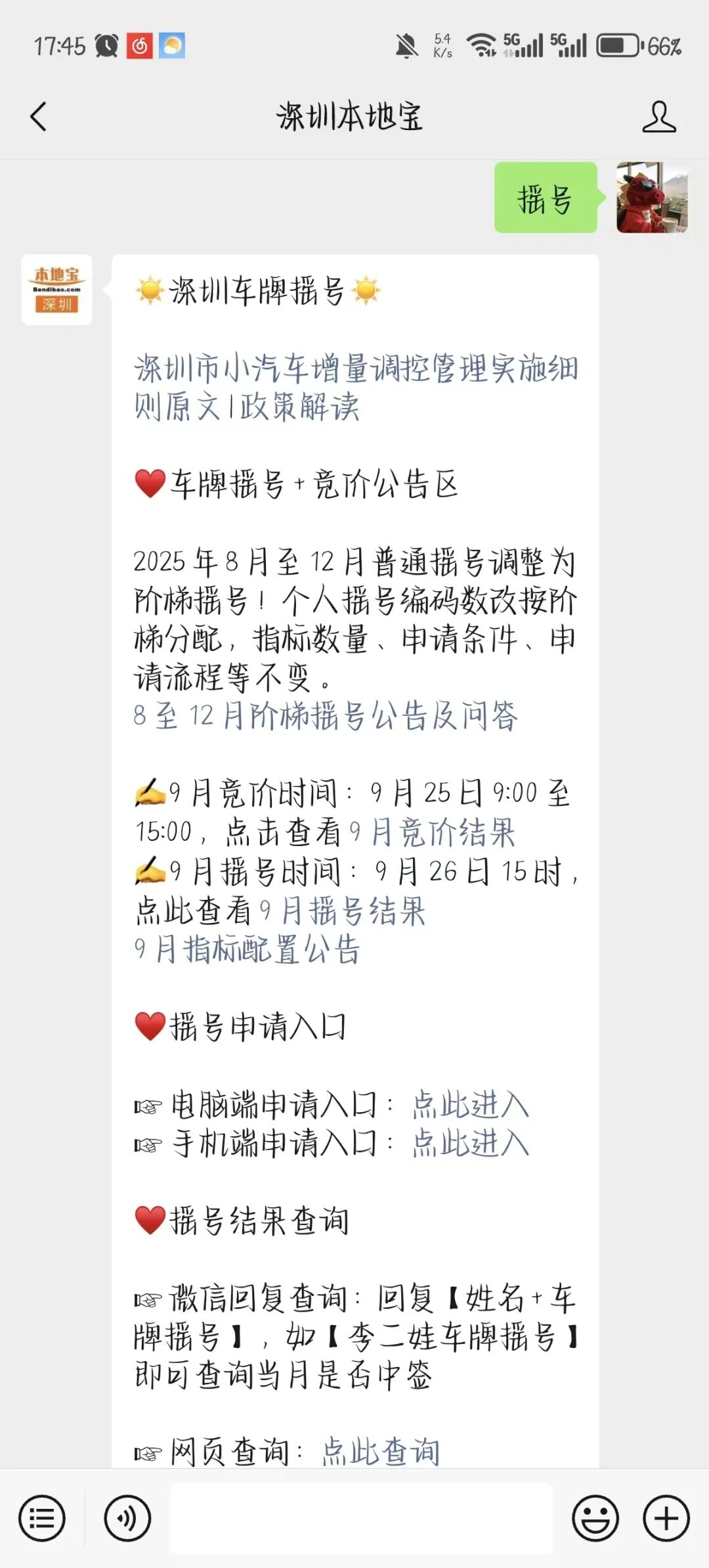The width and height of the screenshot is (709, 1568).
Task: Open the plus attachments menu
Action: tap(666, 1519)
